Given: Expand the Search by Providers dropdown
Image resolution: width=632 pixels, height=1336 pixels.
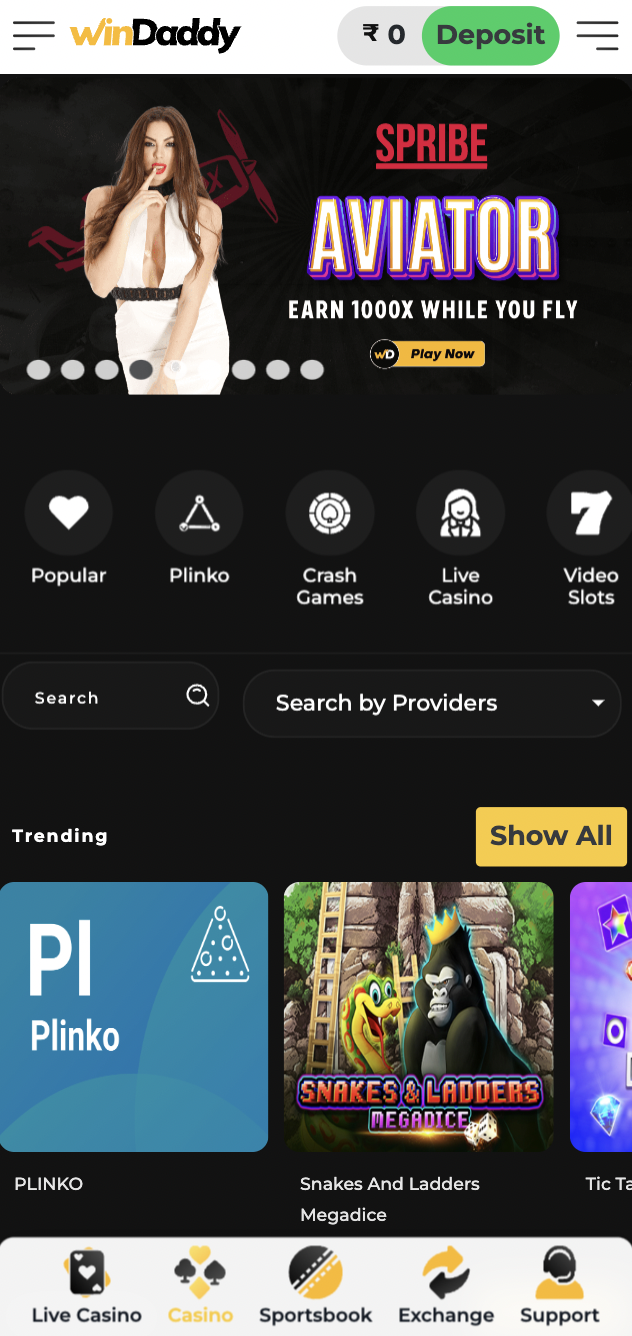Looking at the screenshot, I should pyautogui.click(x=432, y=703).
